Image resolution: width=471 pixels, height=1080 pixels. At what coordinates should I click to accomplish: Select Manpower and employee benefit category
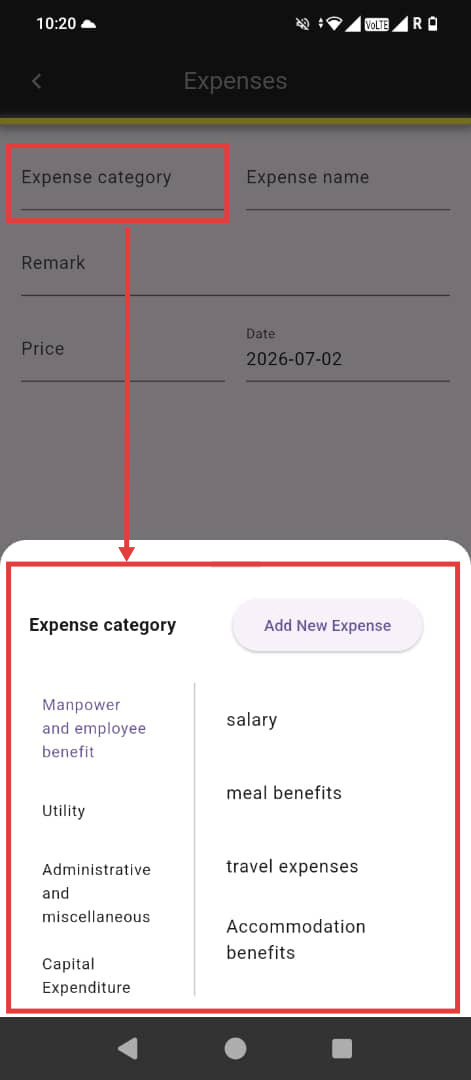click(94, 728)
